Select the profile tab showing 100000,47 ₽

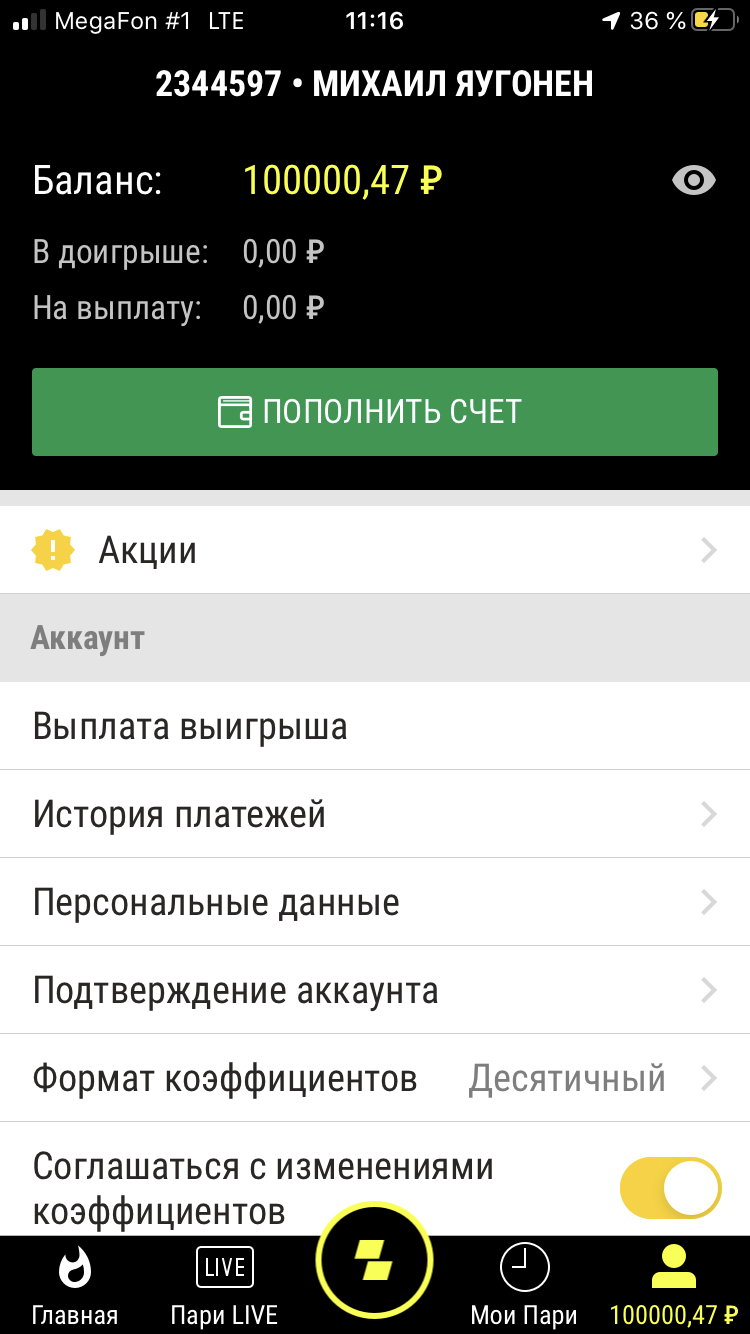pyautogui.click(x=674, y=1285)
